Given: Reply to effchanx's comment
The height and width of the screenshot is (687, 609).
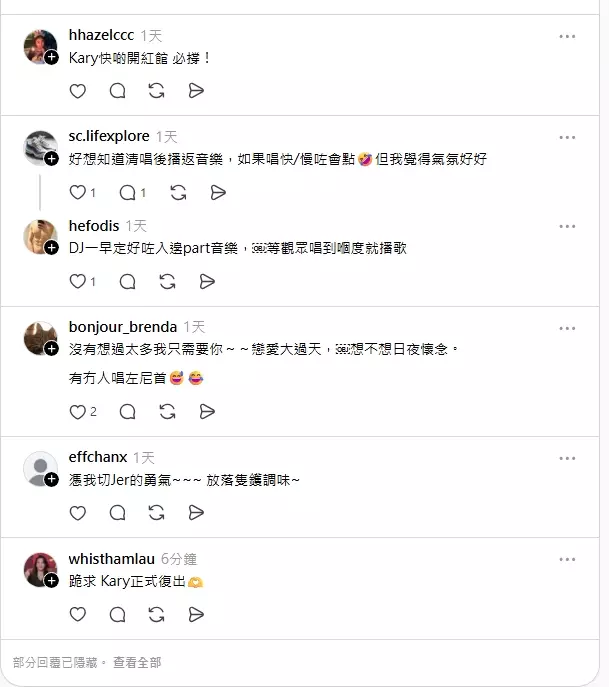Looking at the screenshot, I should [117, 513].
